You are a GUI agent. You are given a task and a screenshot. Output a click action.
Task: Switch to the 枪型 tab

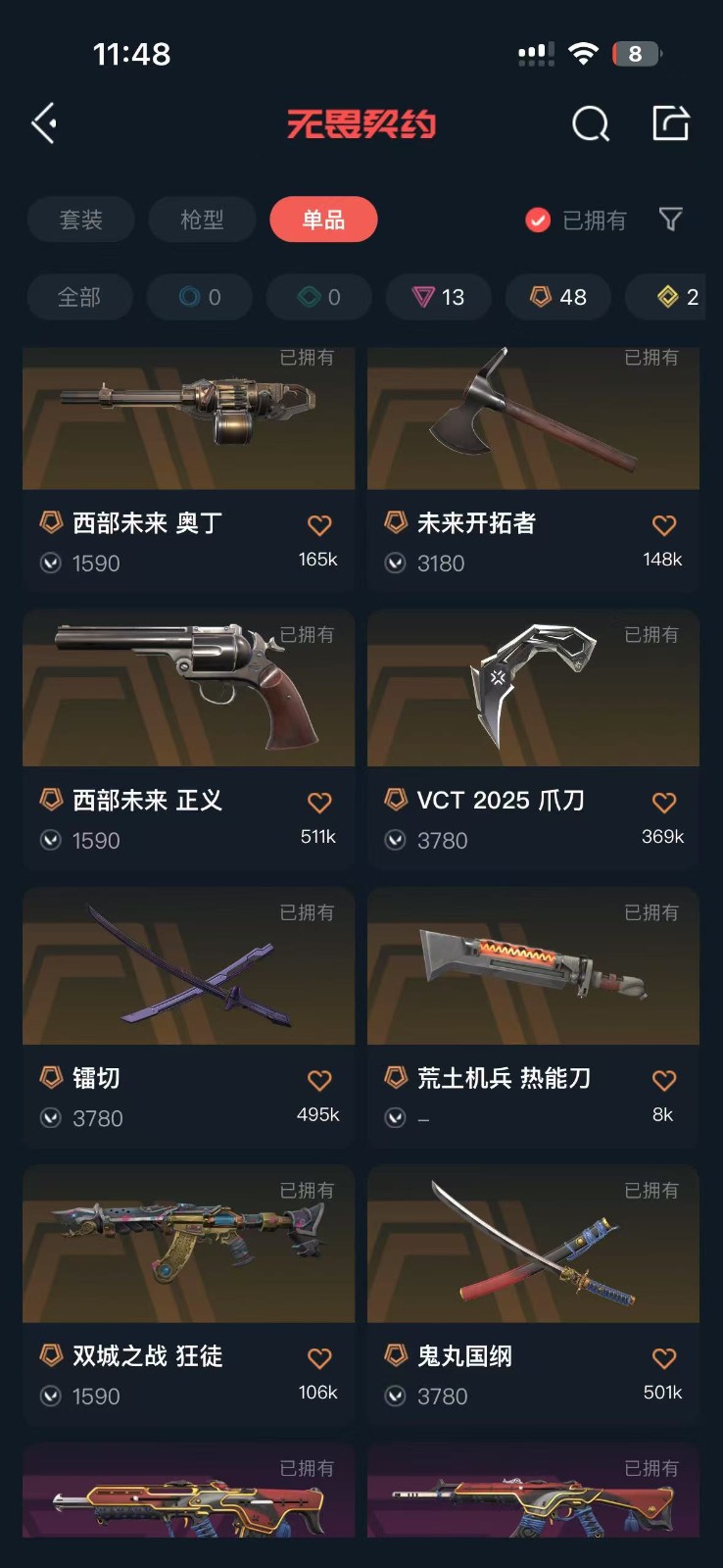pos(202,220)
